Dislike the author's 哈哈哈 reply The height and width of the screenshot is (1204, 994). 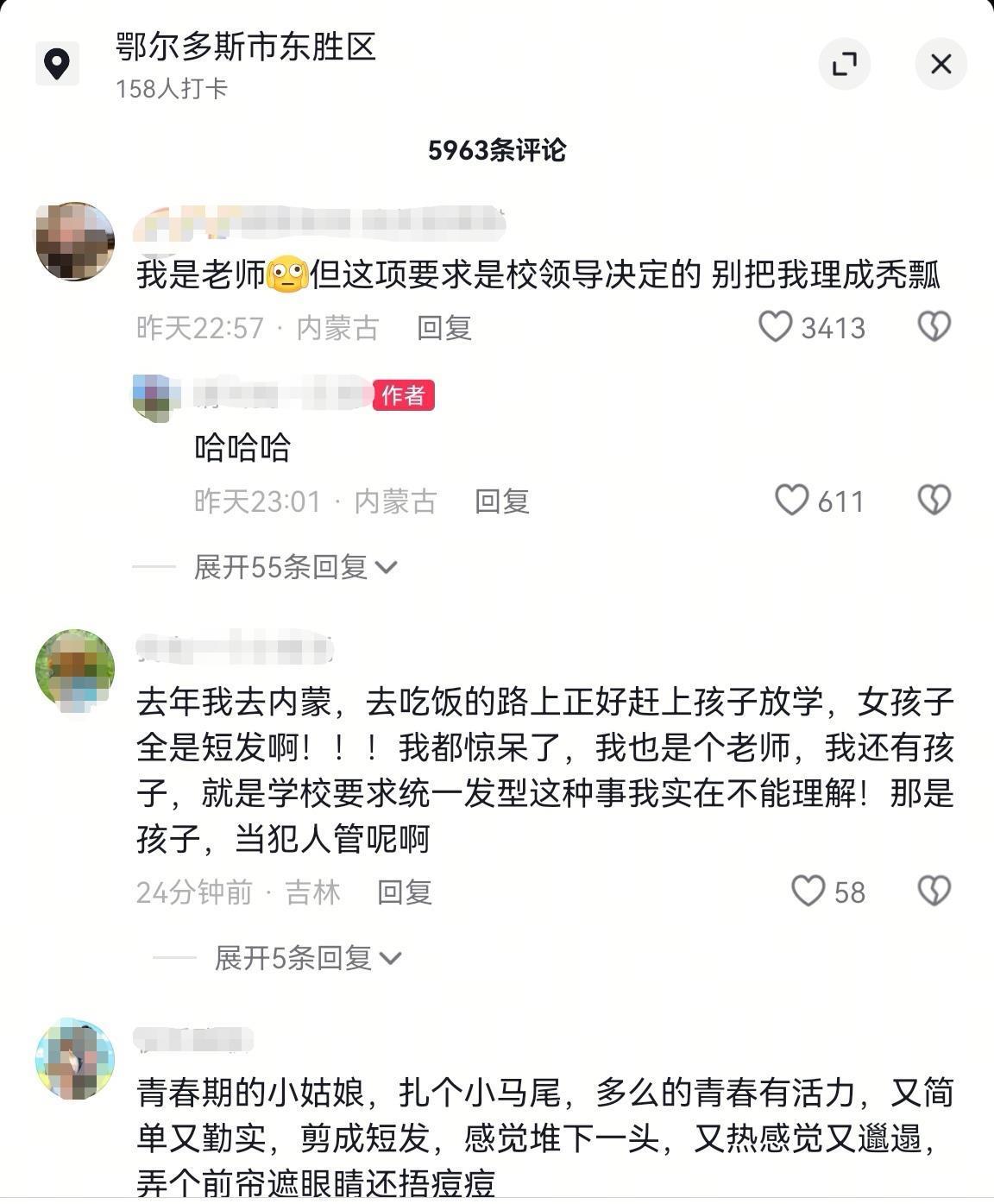coord(934,500)
